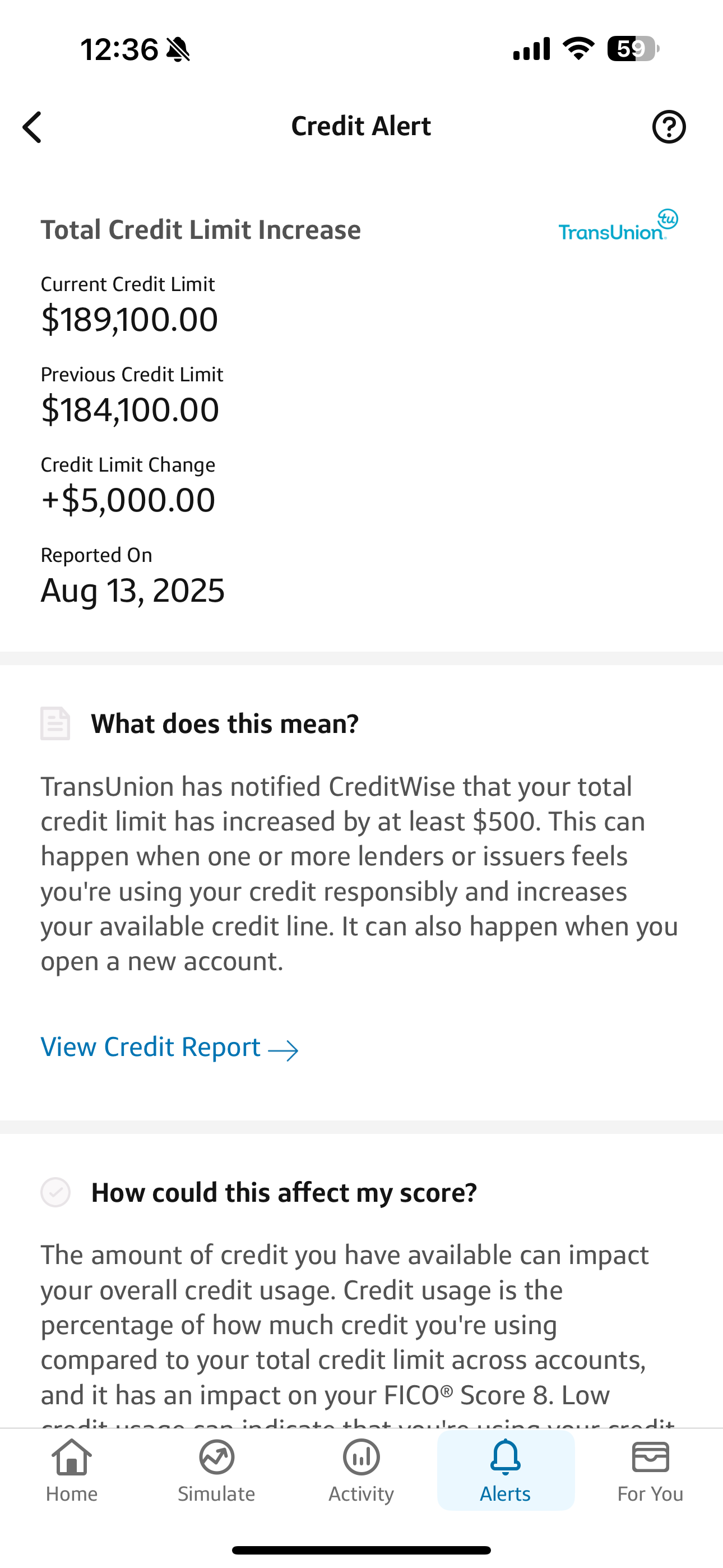Switch to the Home tab
The image size is (723, 1568).
click(72, 1470)
